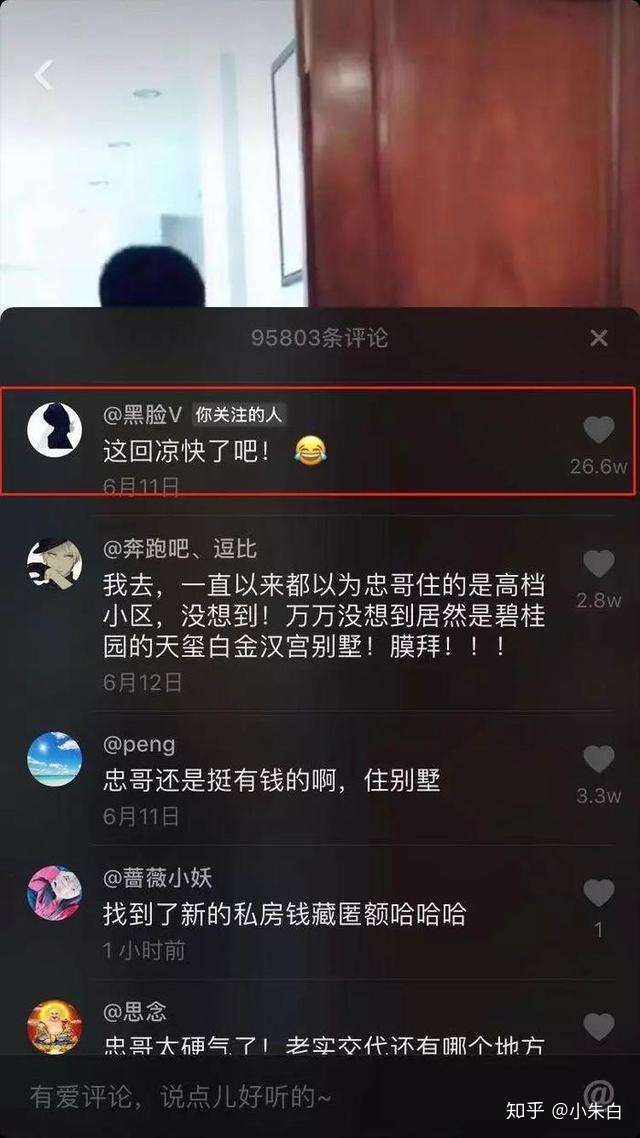Open 奔跑吧、逗比's avatar
Image resolution: width=640 pixels, height=1138 pixels.
point(53,564)
